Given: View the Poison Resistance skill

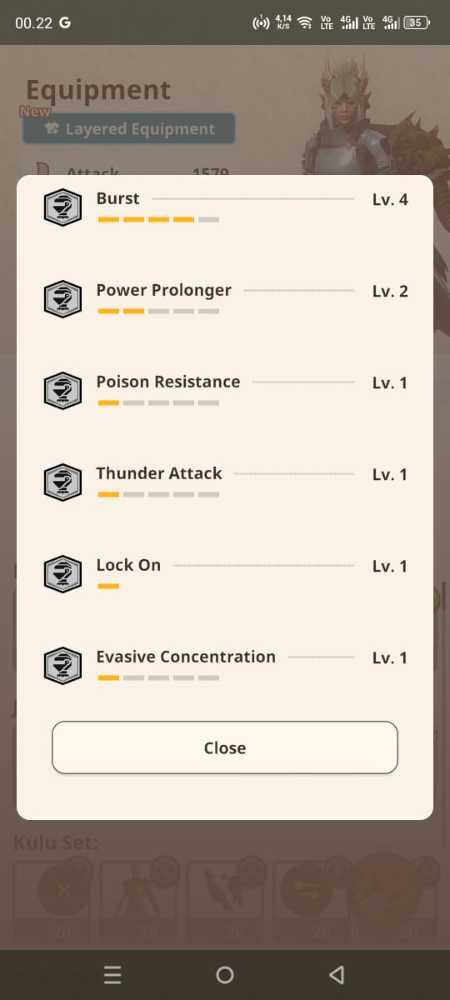Looking at the screenshot, I should (x=225, y=390).
